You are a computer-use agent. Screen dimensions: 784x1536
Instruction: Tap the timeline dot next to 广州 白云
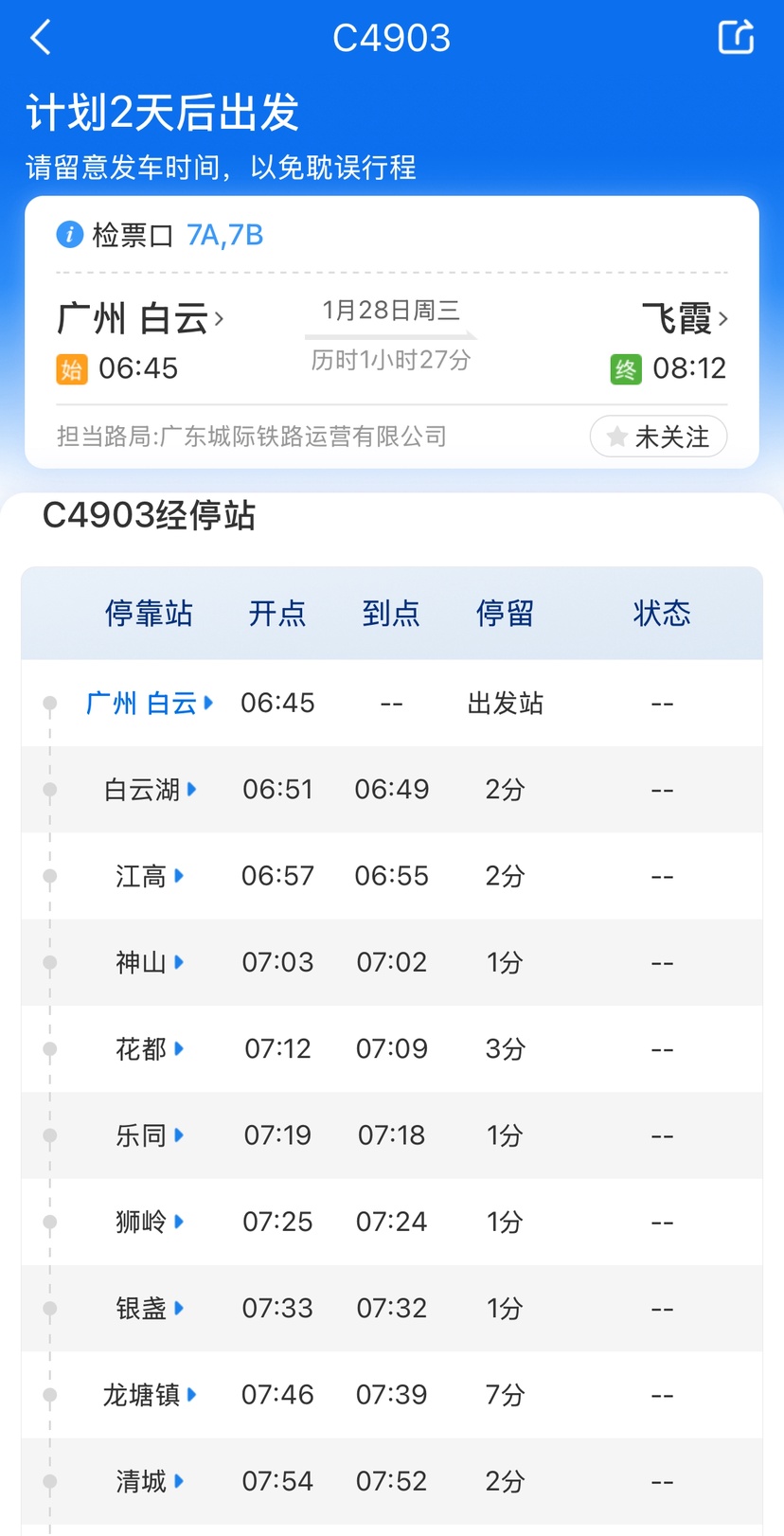[48, 703]
